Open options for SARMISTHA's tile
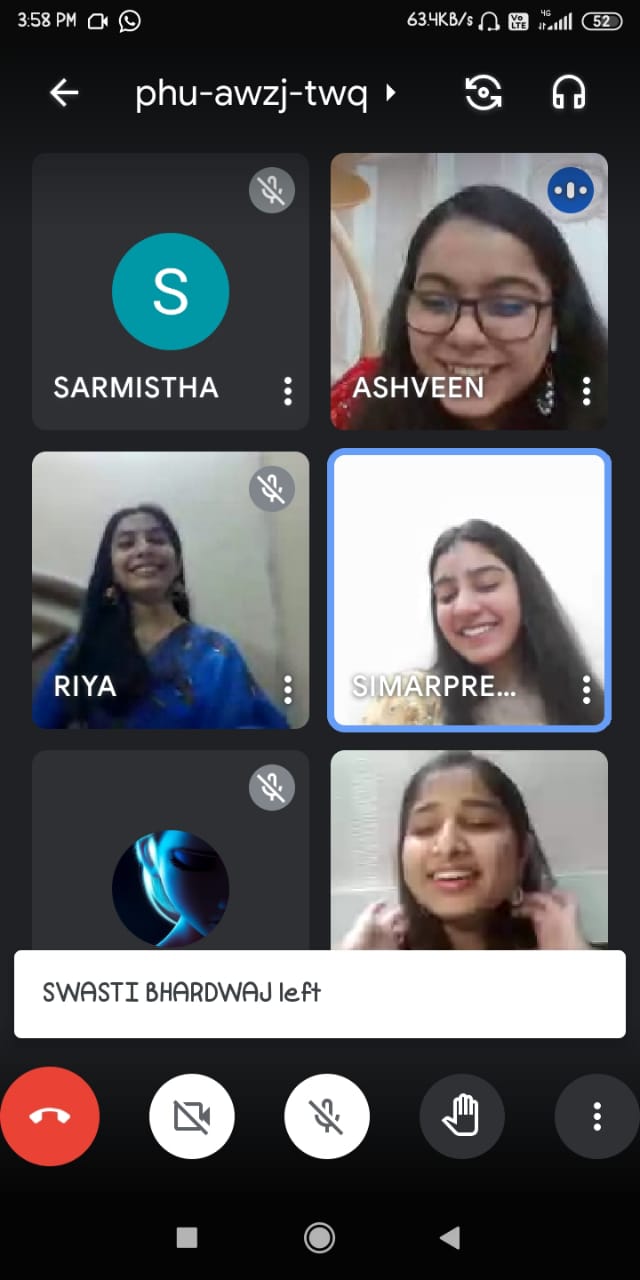This screenshot has width=640, height=1280. [288, 391]
